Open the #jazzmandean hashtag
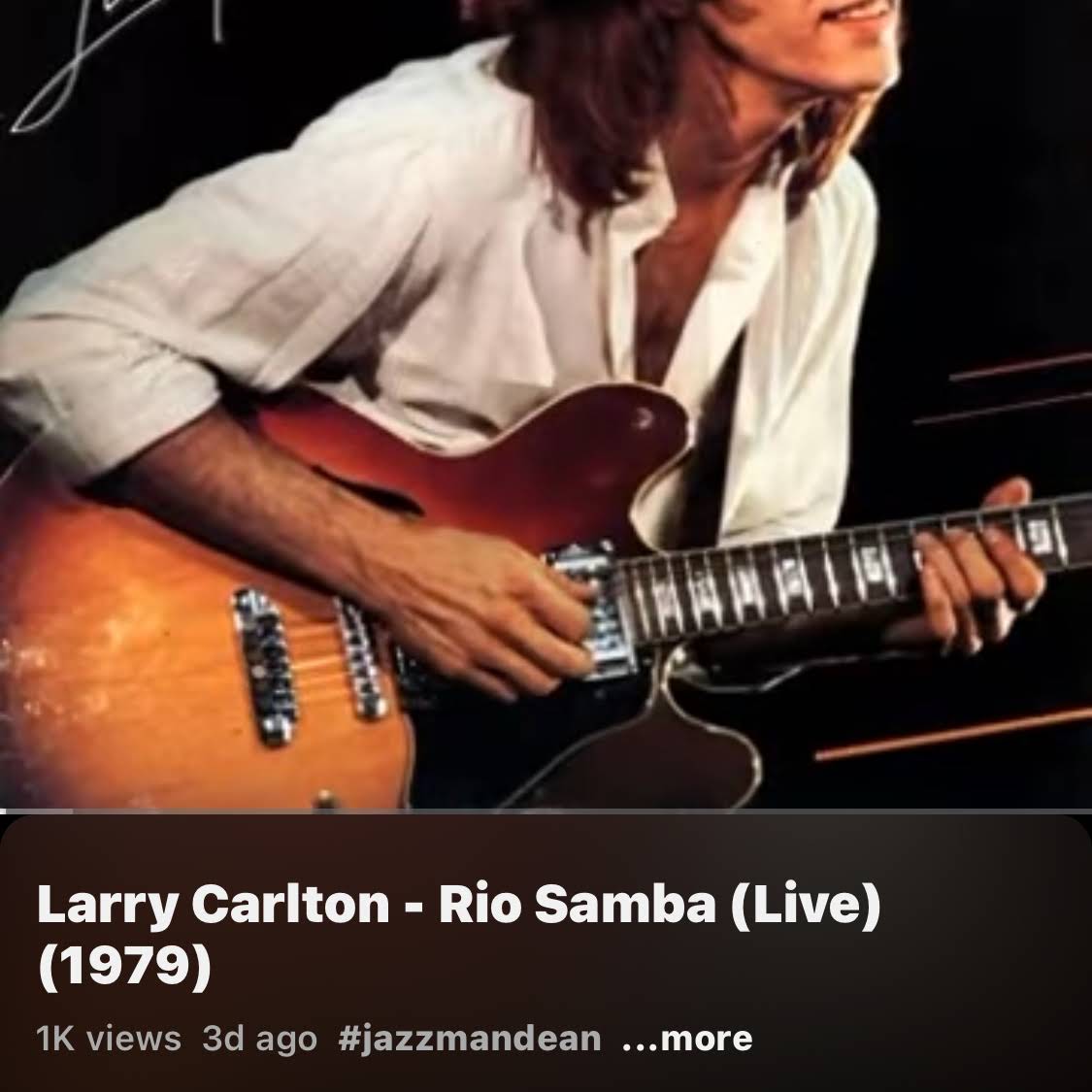Screen dimensions: 1092x1092 click(x=470, y=1039)
